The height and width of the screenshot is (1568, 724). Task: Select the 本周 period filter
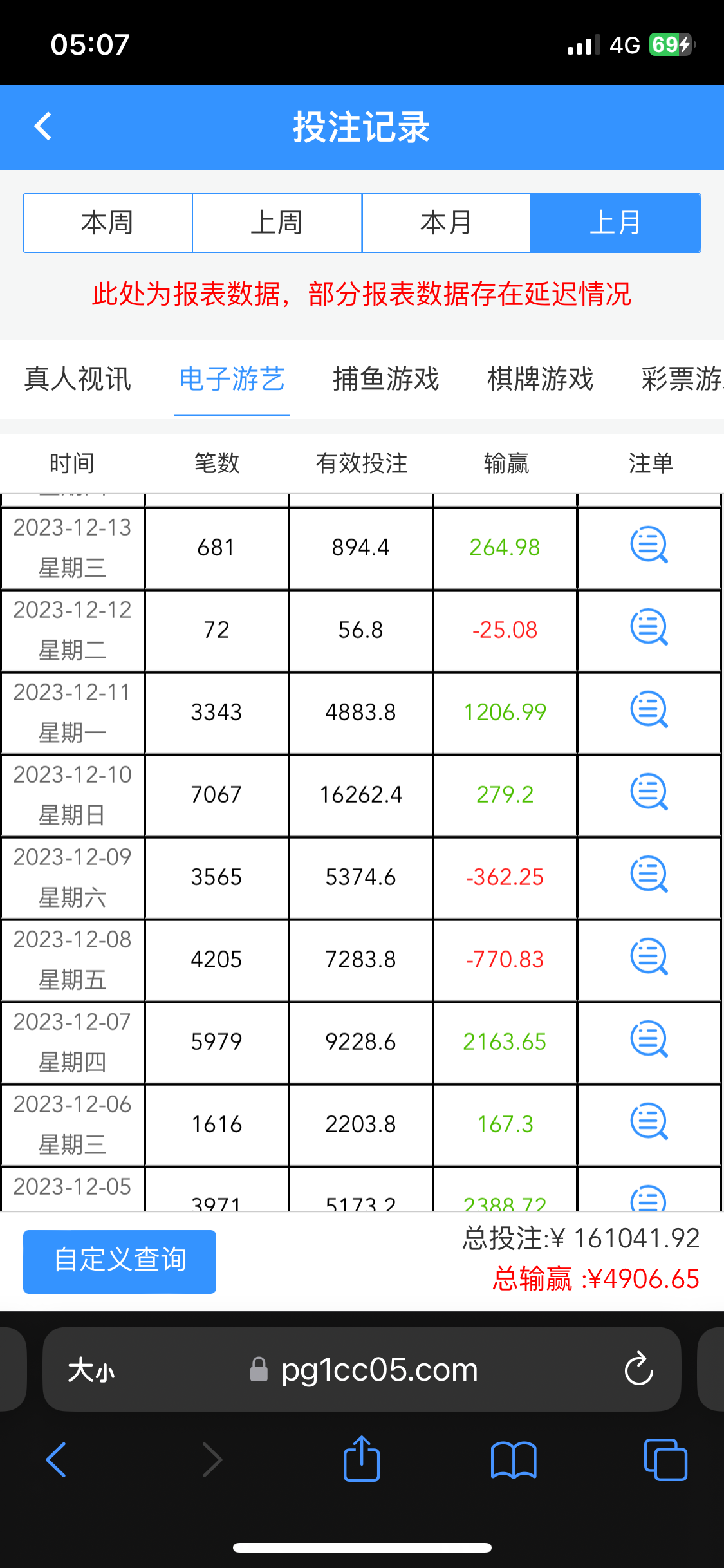(x=107, y=222)
